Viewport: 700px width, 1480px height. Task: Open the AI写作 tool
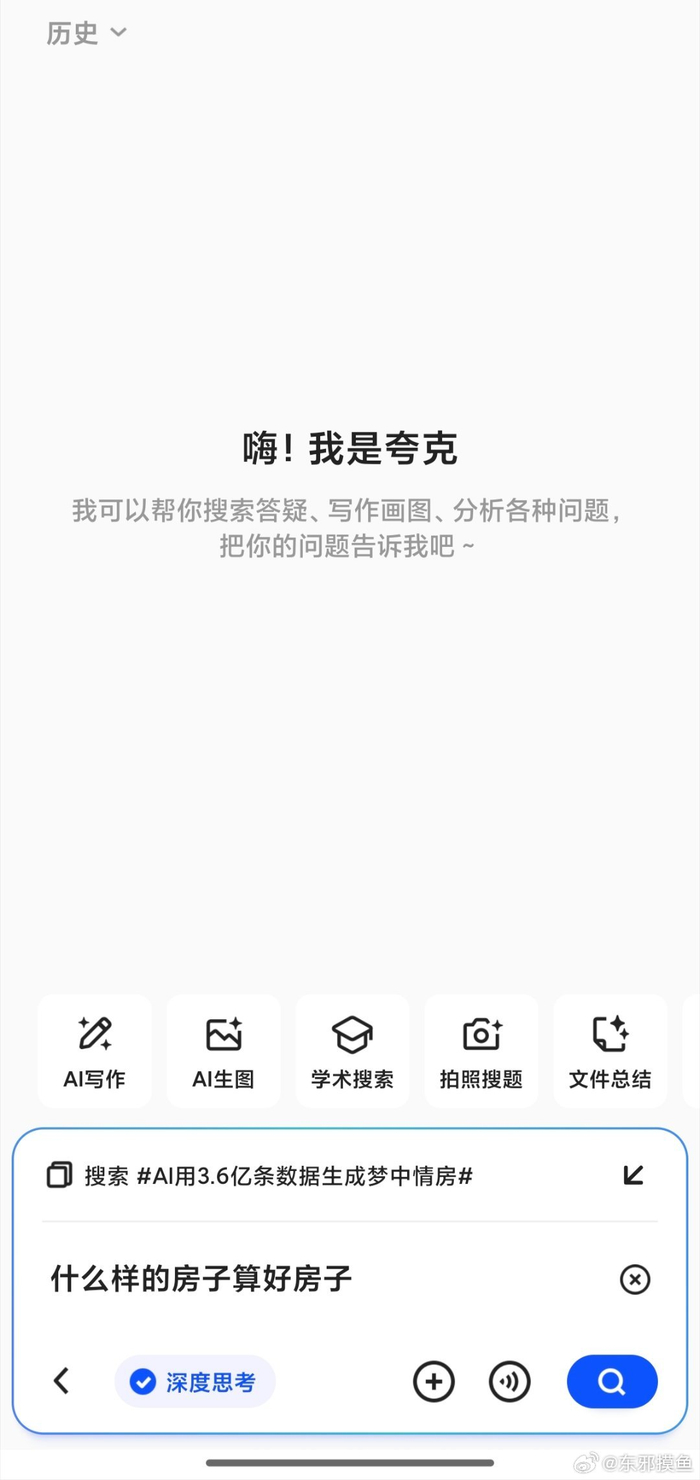tap(95, 1051)
